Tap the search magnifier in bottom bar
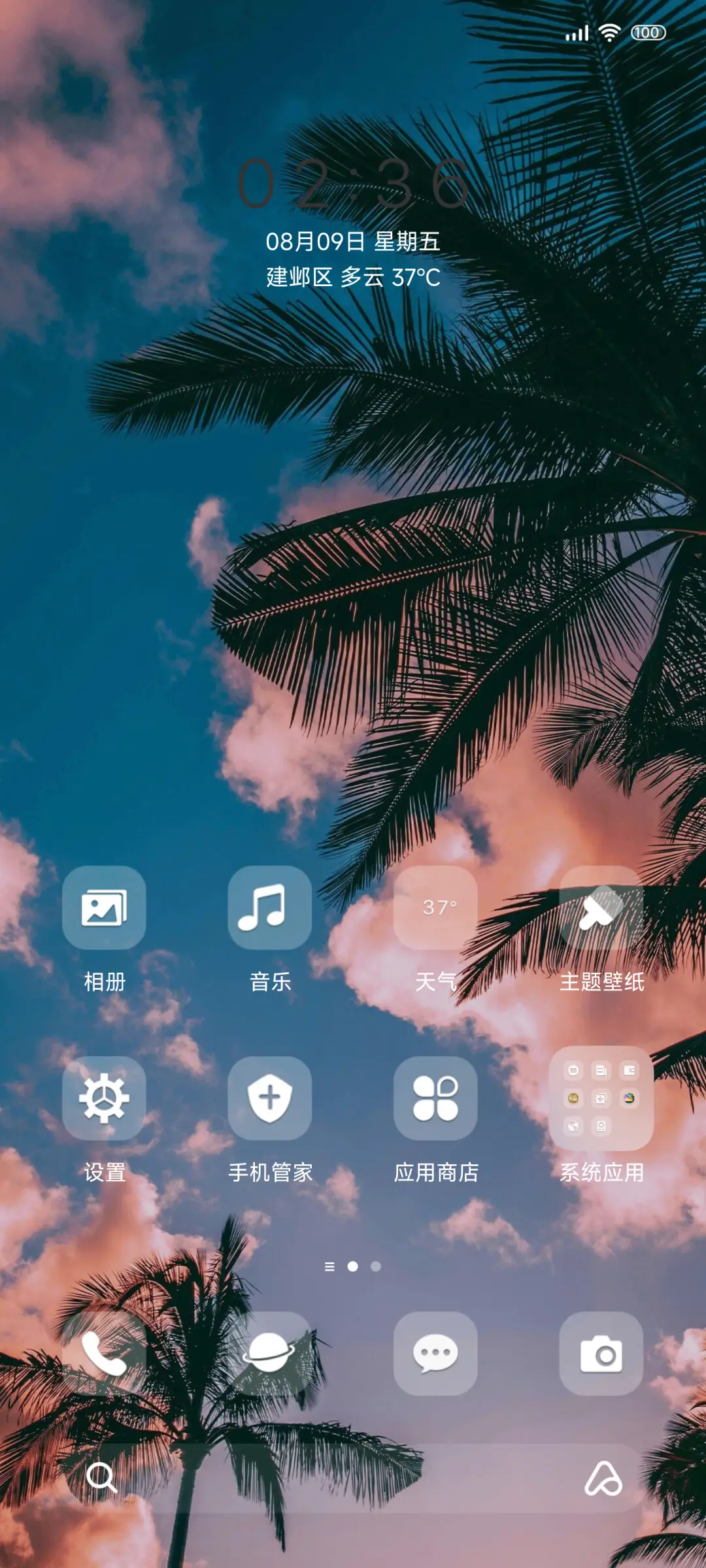The image size is (706, 1568). click(x=101, y=1478)
